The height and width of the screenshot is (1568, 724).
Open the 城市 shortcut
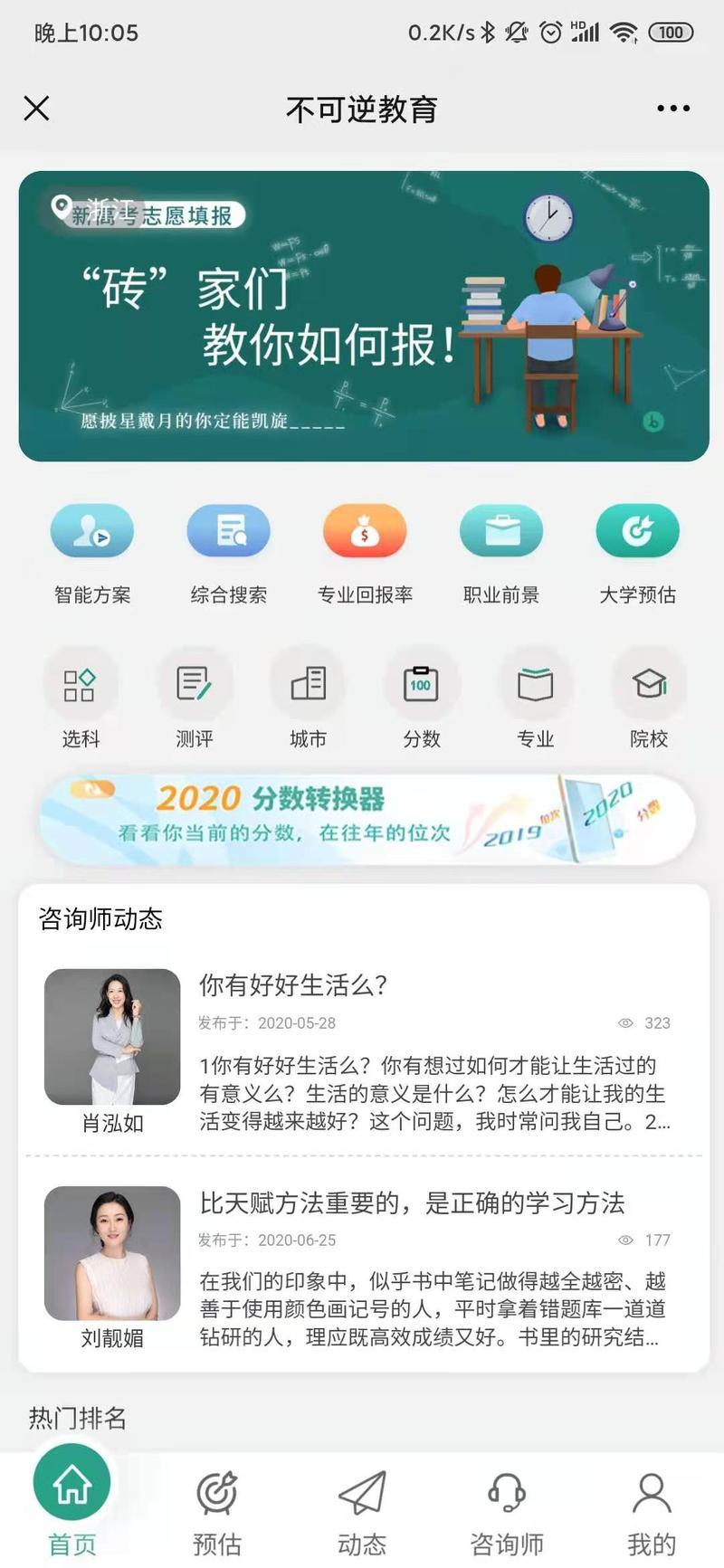(308, 697)
